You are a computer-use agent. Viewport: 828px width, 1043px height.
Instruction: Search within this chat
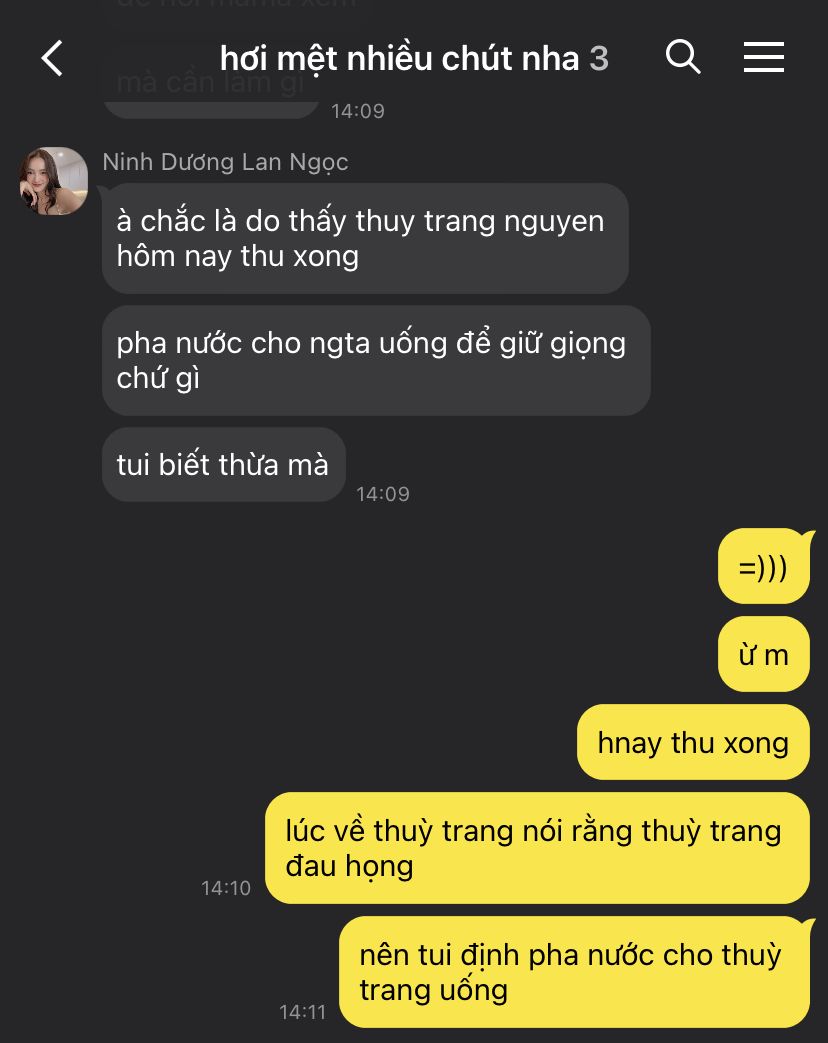[x=683, y=57]
